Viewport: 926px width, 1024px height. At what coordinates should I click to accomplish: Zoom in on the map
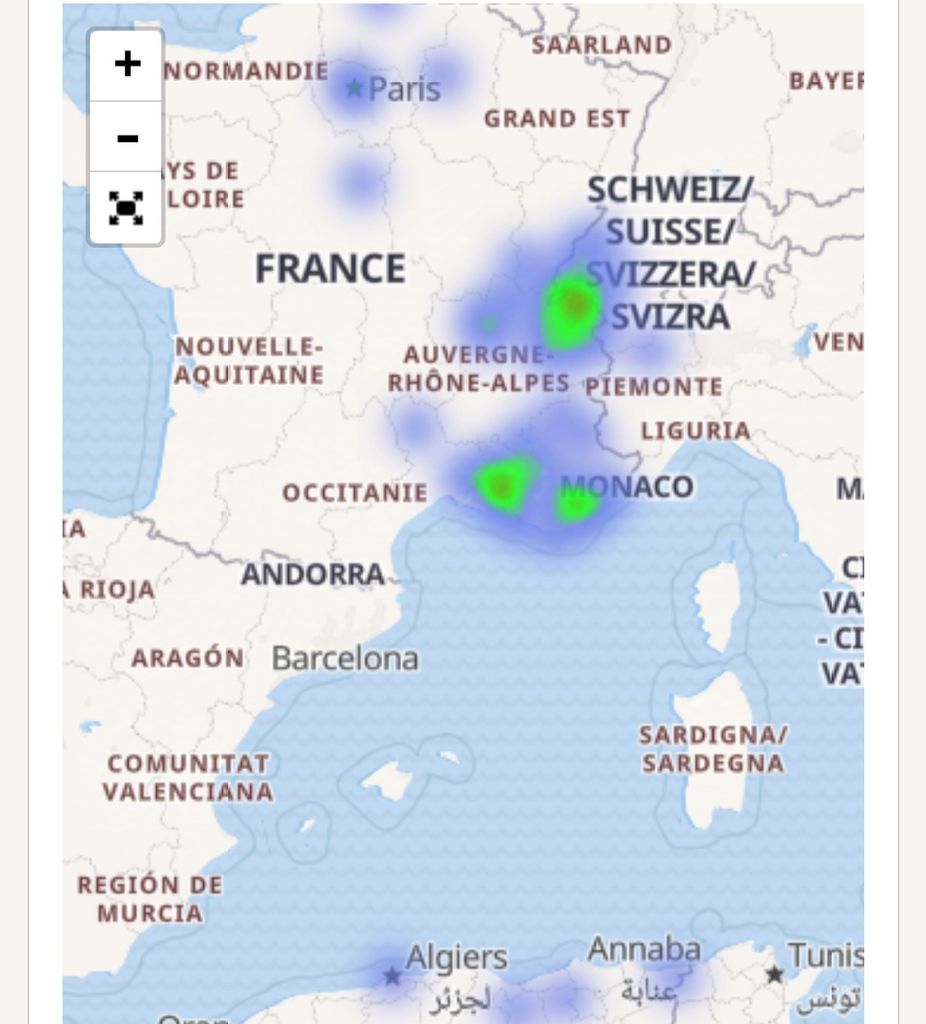coord(127,65)
